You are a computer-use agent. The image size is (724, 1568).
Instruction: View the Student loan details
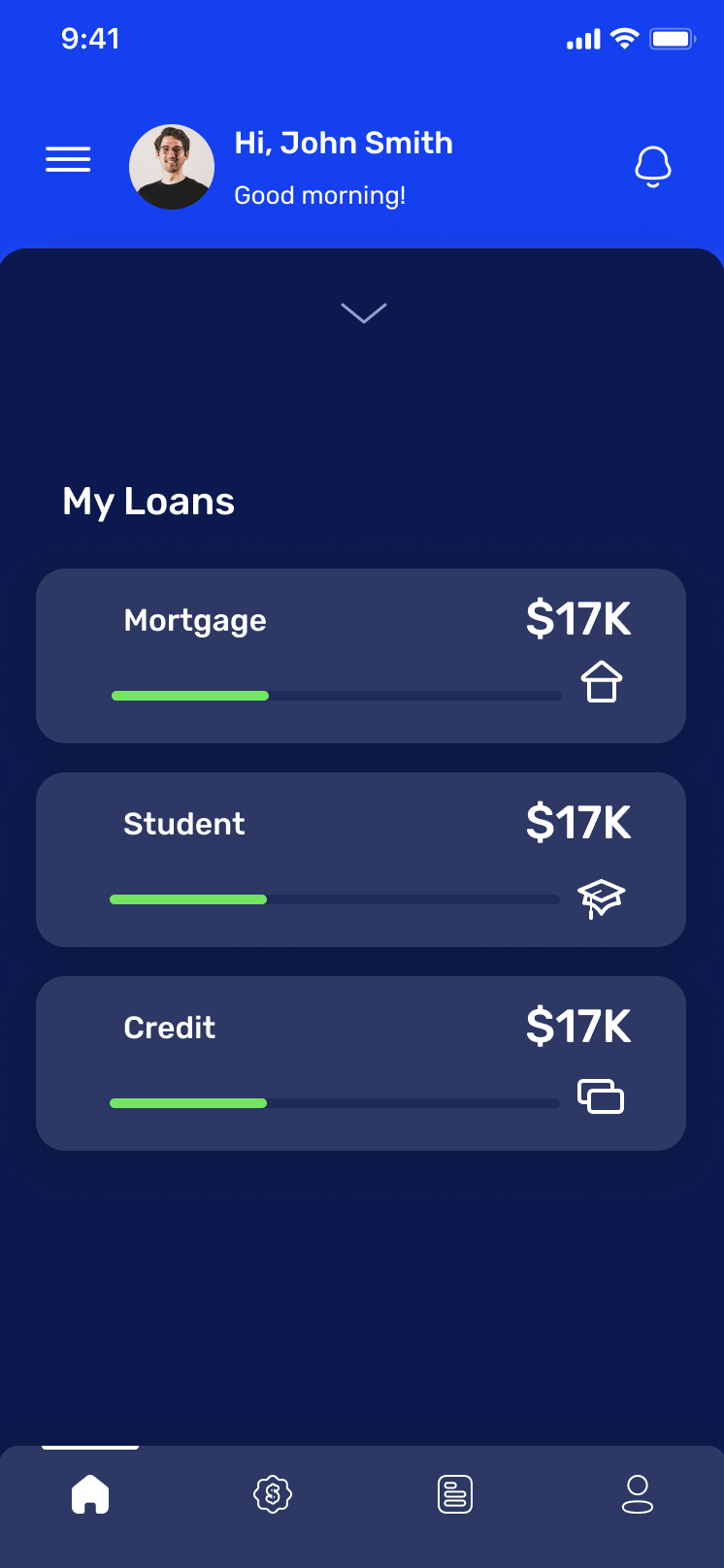click(361, 860)
